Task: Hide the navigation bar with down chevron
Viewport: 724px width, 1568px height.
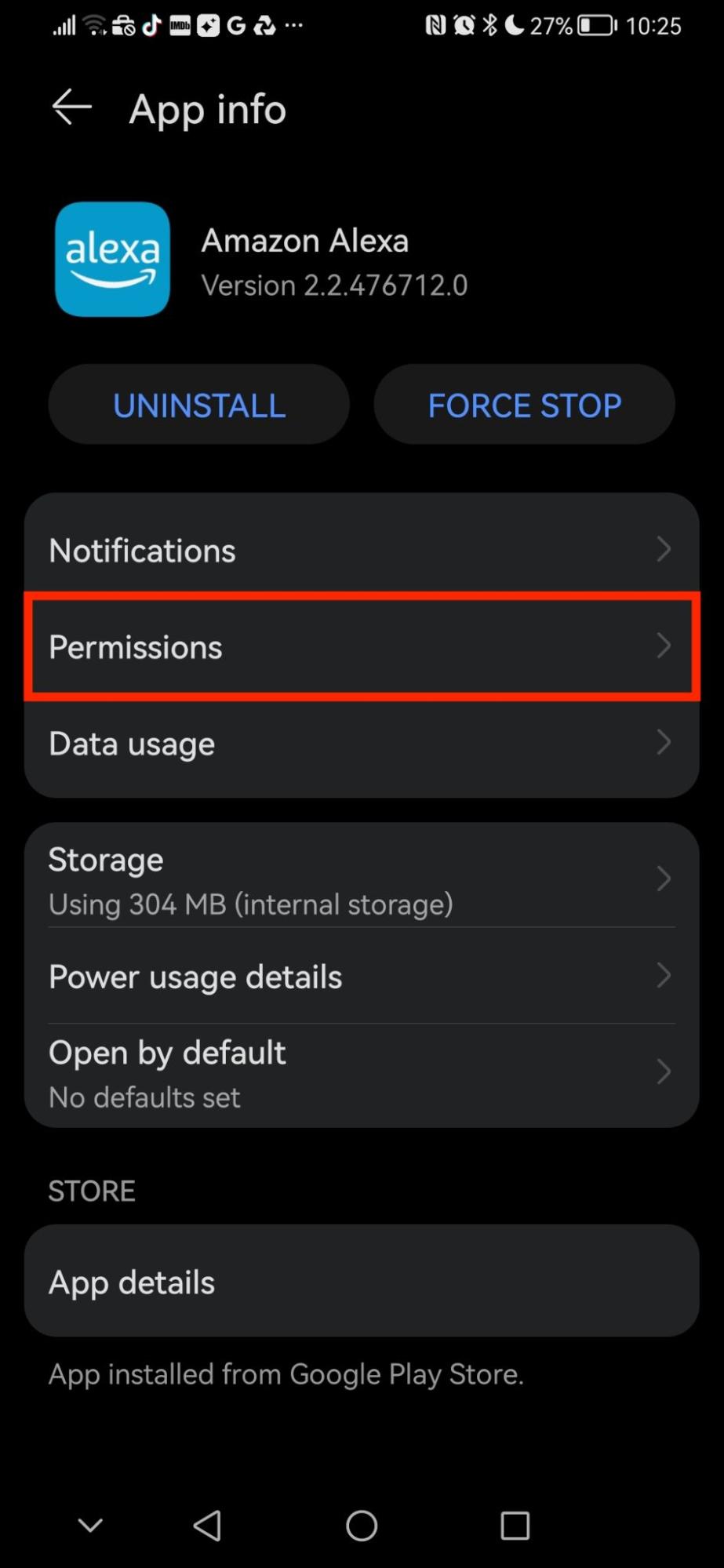Action: (90, 1526)
